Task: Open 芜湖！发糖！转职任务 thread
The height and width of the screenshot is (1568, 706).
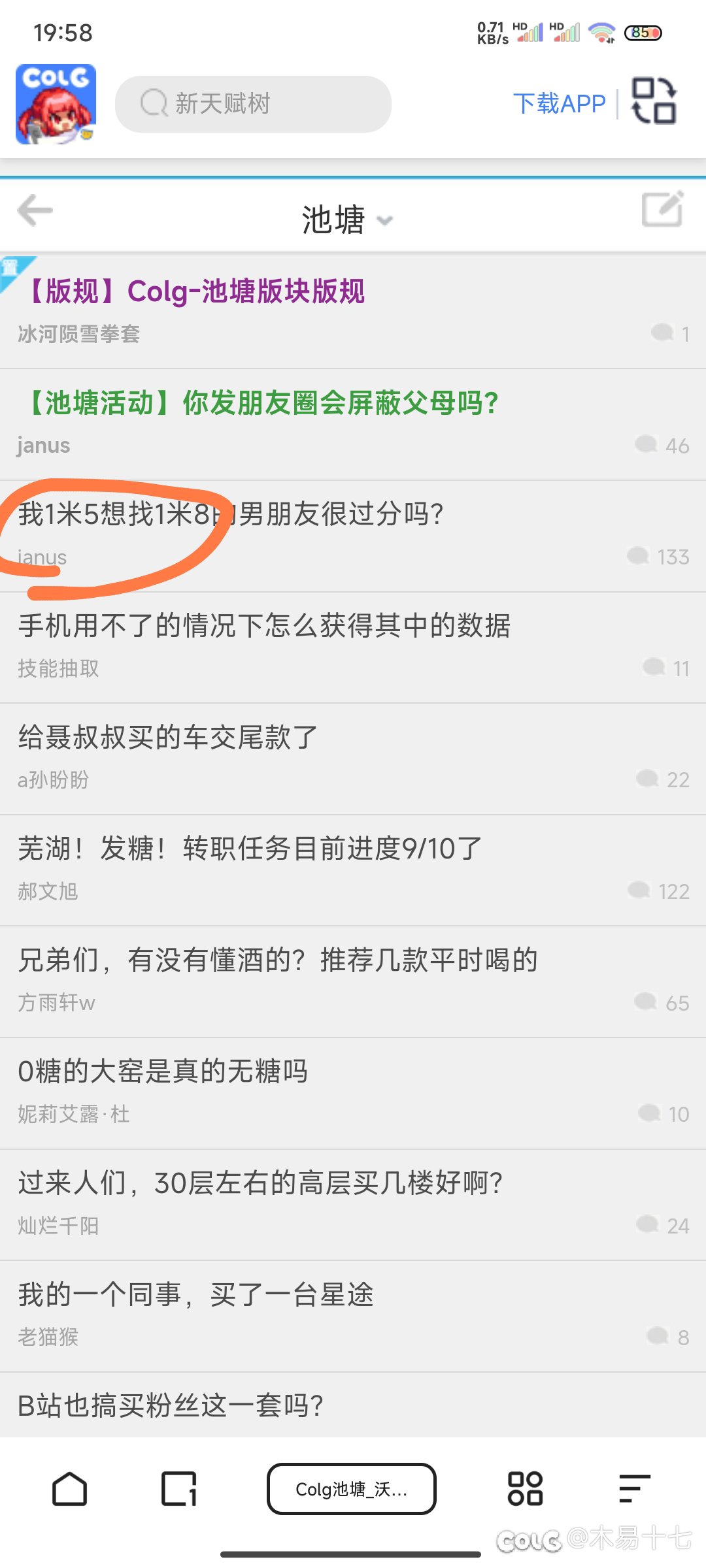Action: [x=353, y=870]
